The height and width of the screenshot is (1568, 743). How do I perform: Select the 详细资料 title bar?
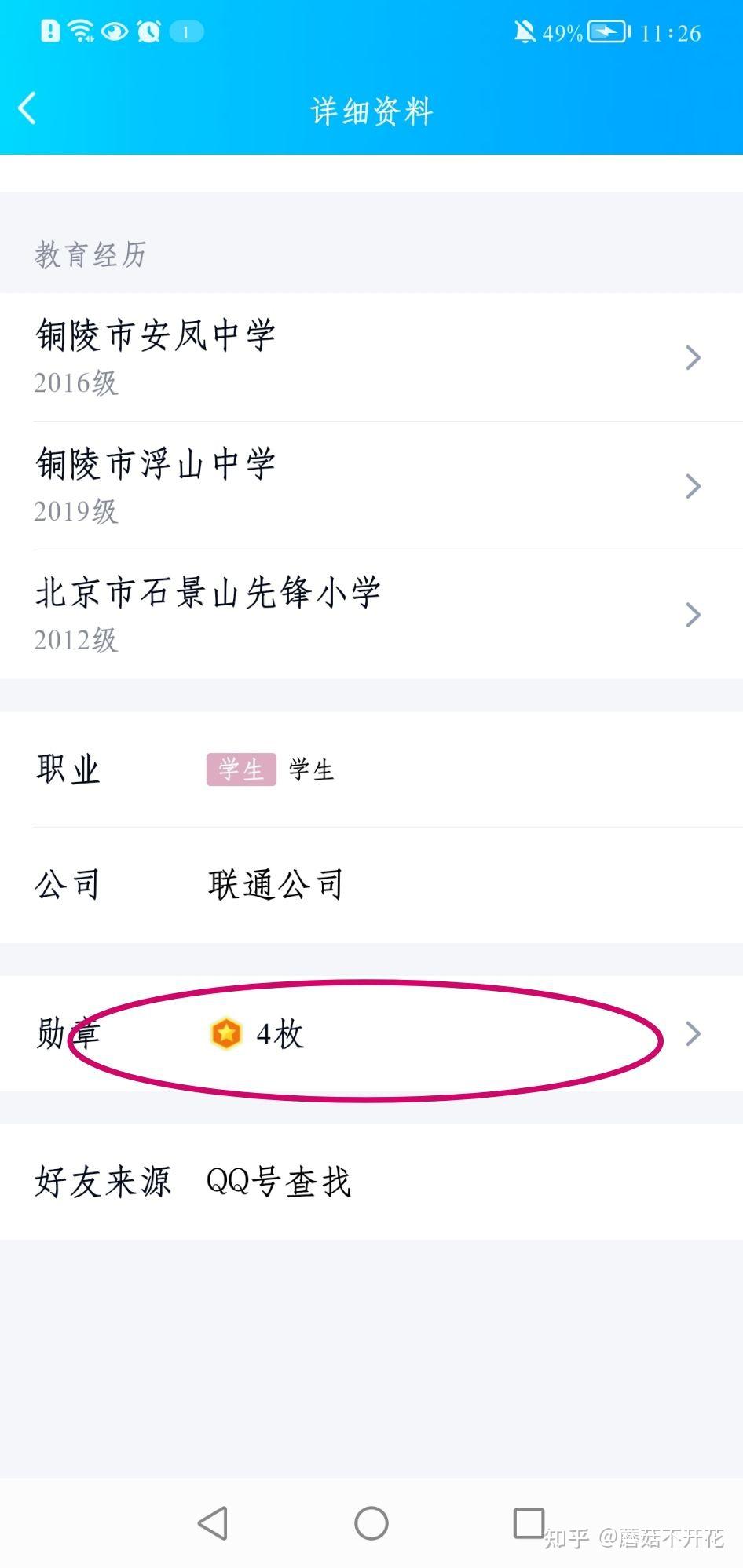coord(371,110)
